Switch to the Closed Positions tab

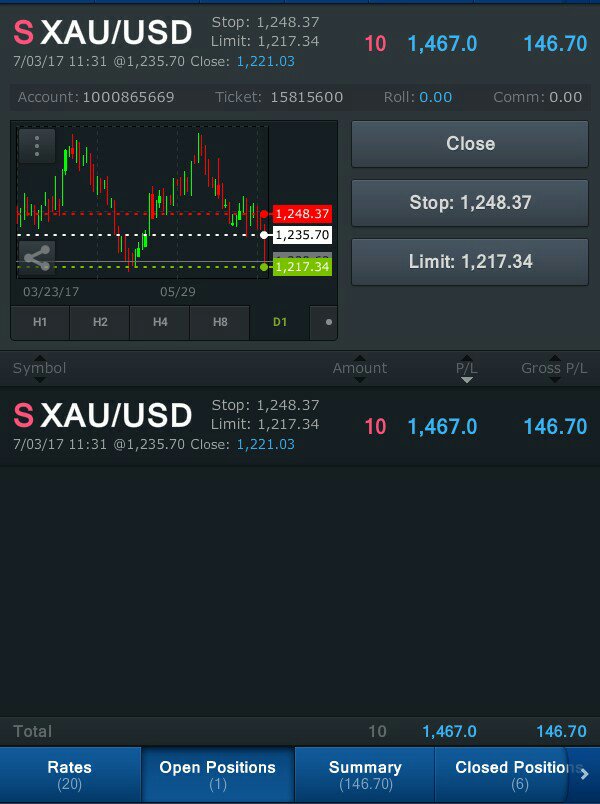(x=510, y=775)
